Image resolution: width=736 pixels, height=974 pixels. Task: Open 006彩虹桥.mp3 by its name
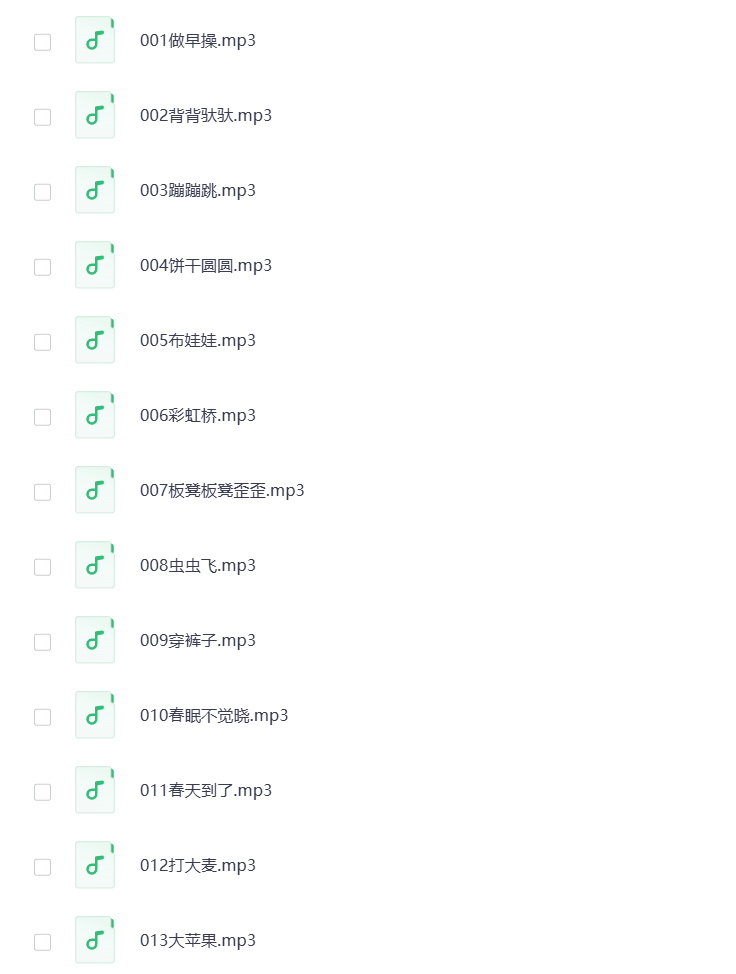198,415
